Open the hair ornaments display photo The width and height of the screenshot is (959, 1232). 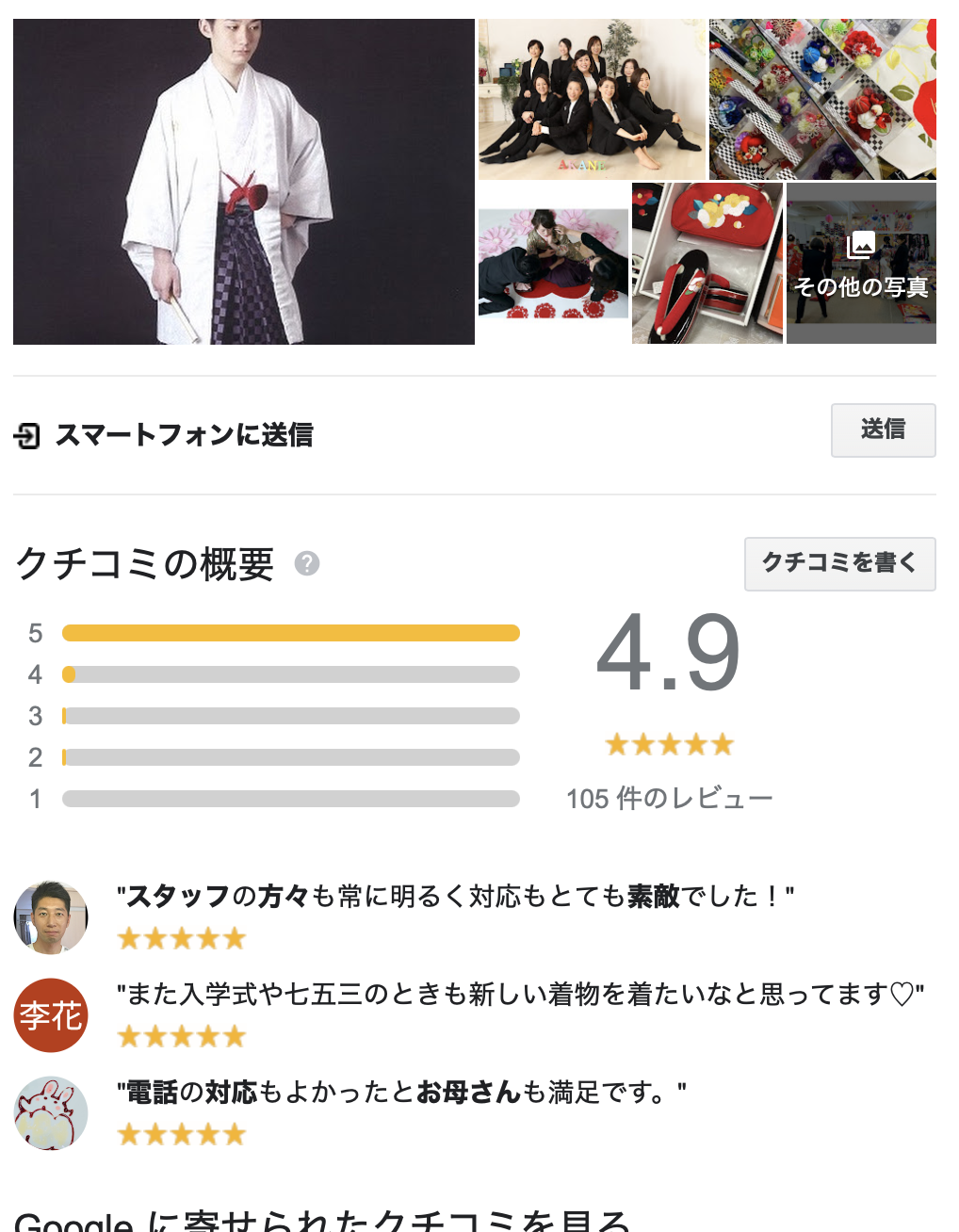coord(822,99)
